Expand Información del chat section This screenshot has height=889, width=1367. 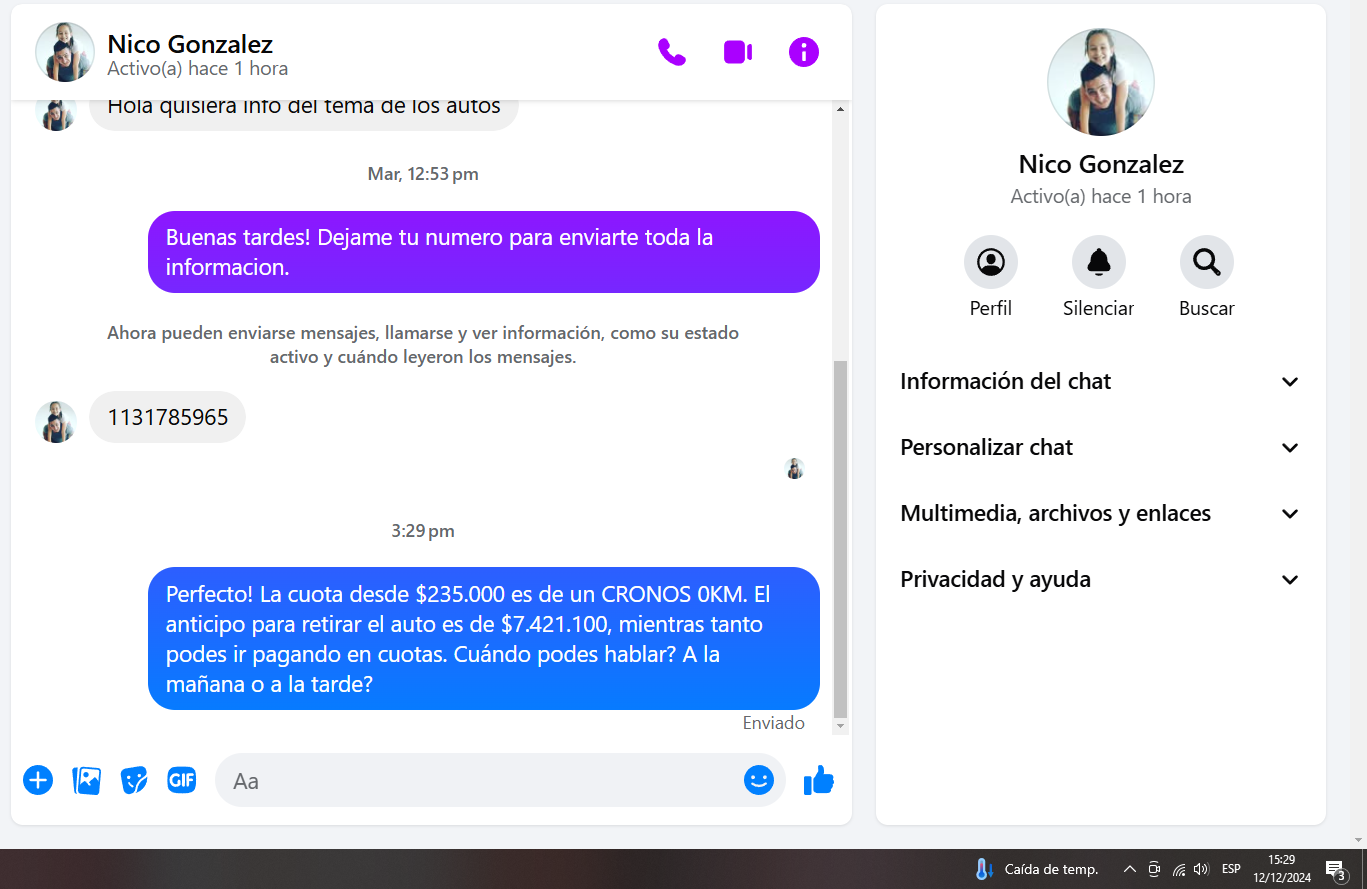pos(1100,382)
